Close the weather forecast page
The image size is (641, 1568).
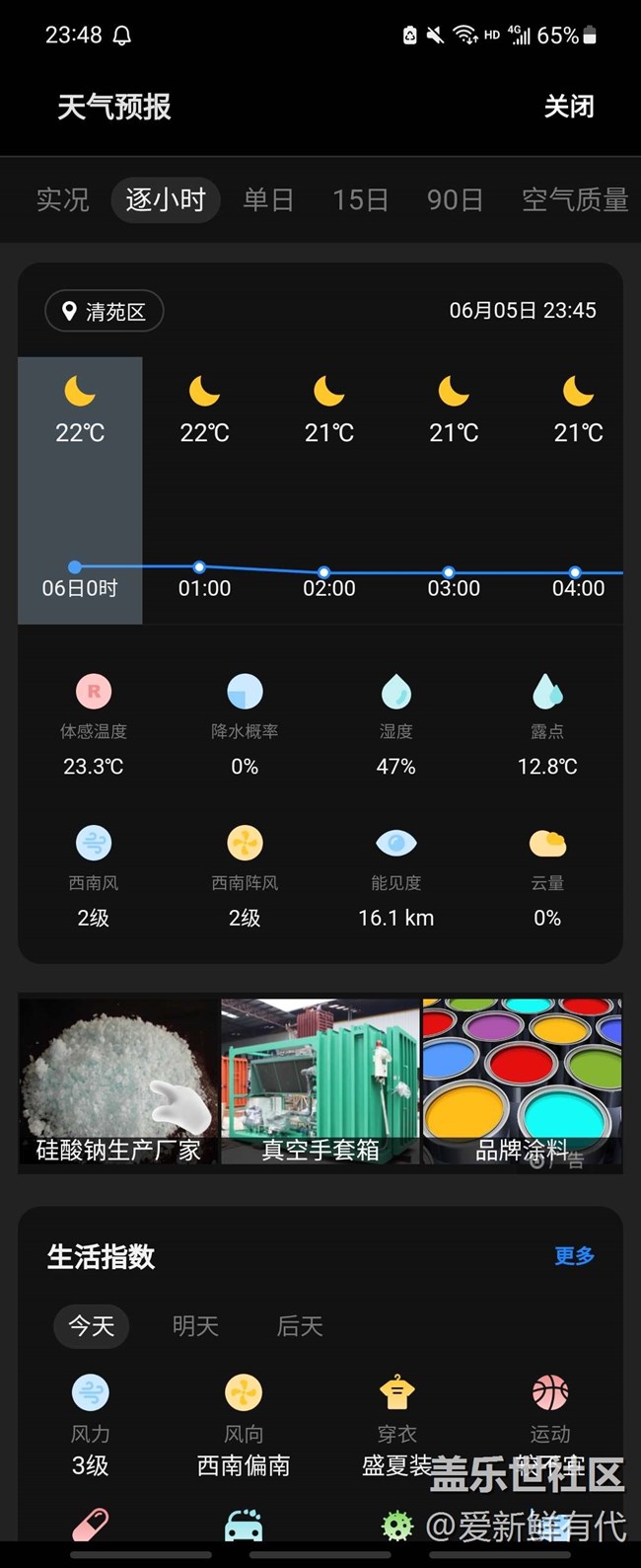click(569, 107)
